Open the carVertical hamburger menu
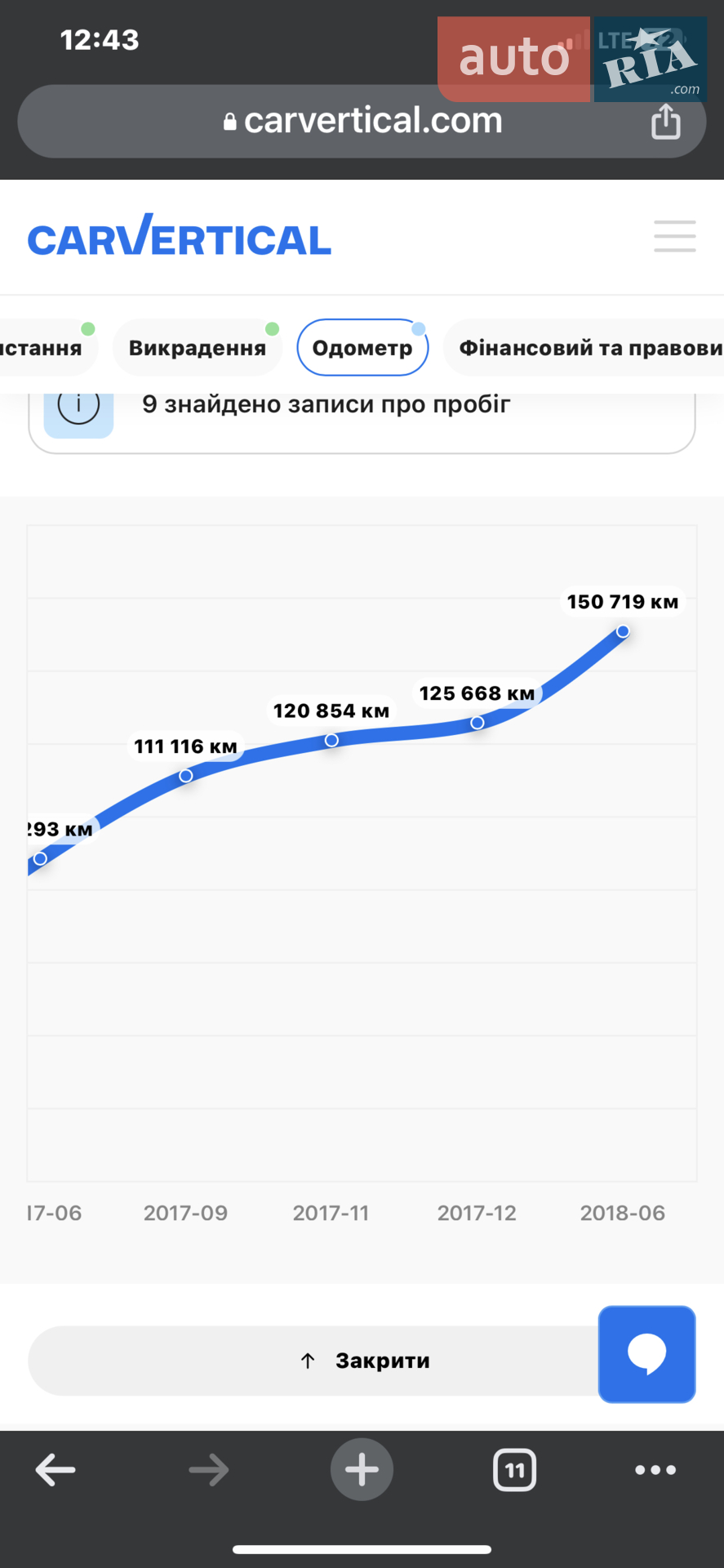 tap(675, 236)
